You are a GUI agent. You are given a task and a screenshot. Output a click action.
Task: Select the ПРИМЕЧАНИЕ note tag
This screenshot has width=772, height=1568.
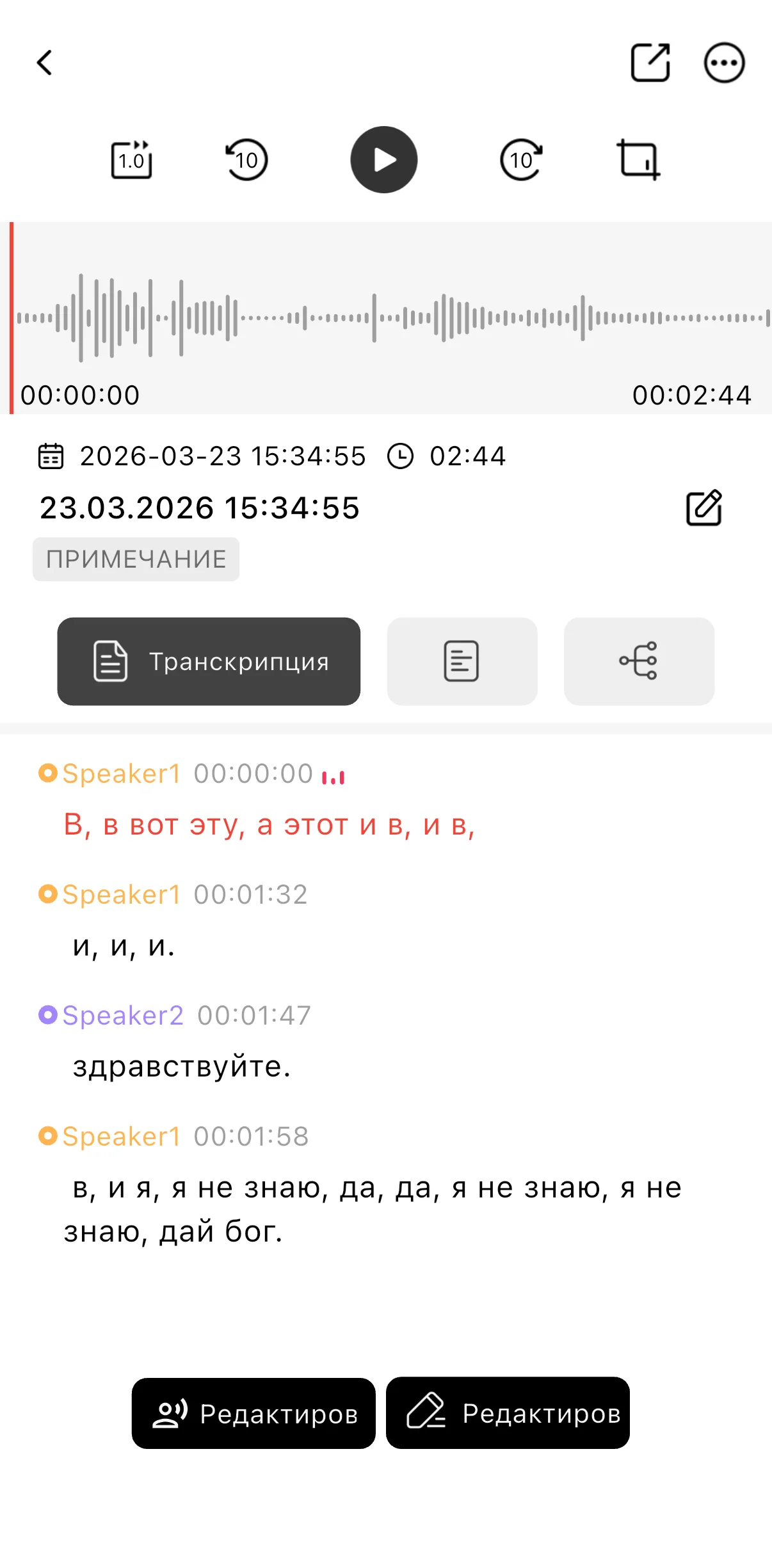pyautogui.click(x=136, y=558)
